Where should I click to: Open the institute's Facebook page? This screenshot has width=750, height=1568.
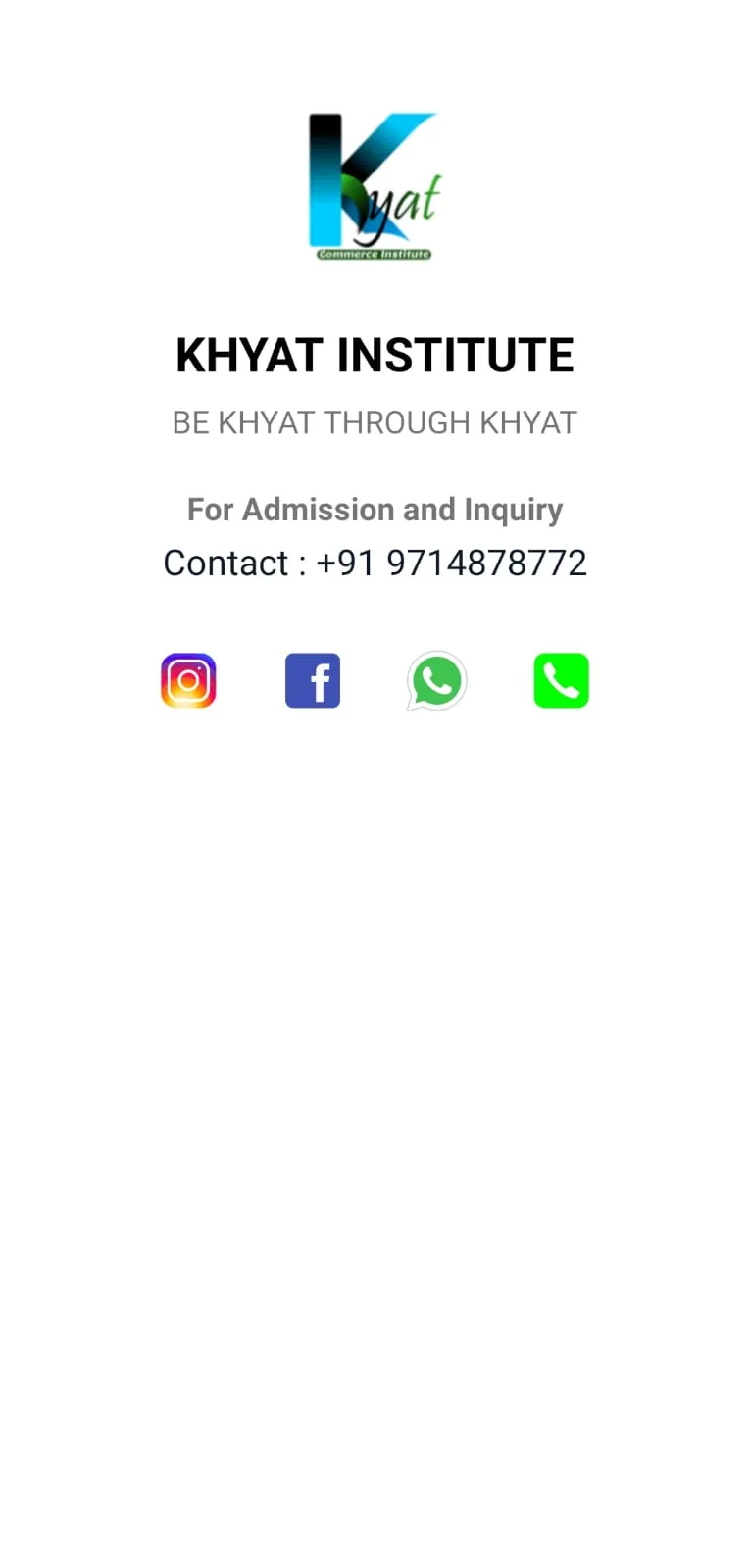(x=312, y=680)
